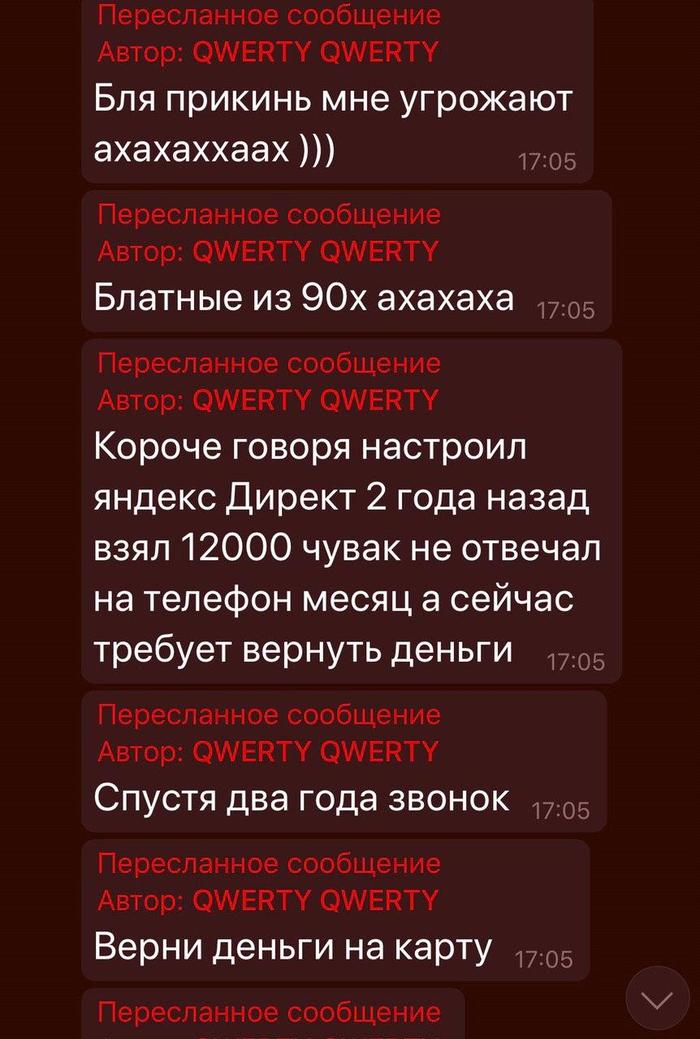Image resolution: width=700 pixels, height=1039 pixels.
Task: Jump to latest messages with down arrow
Action: (657, 999)
